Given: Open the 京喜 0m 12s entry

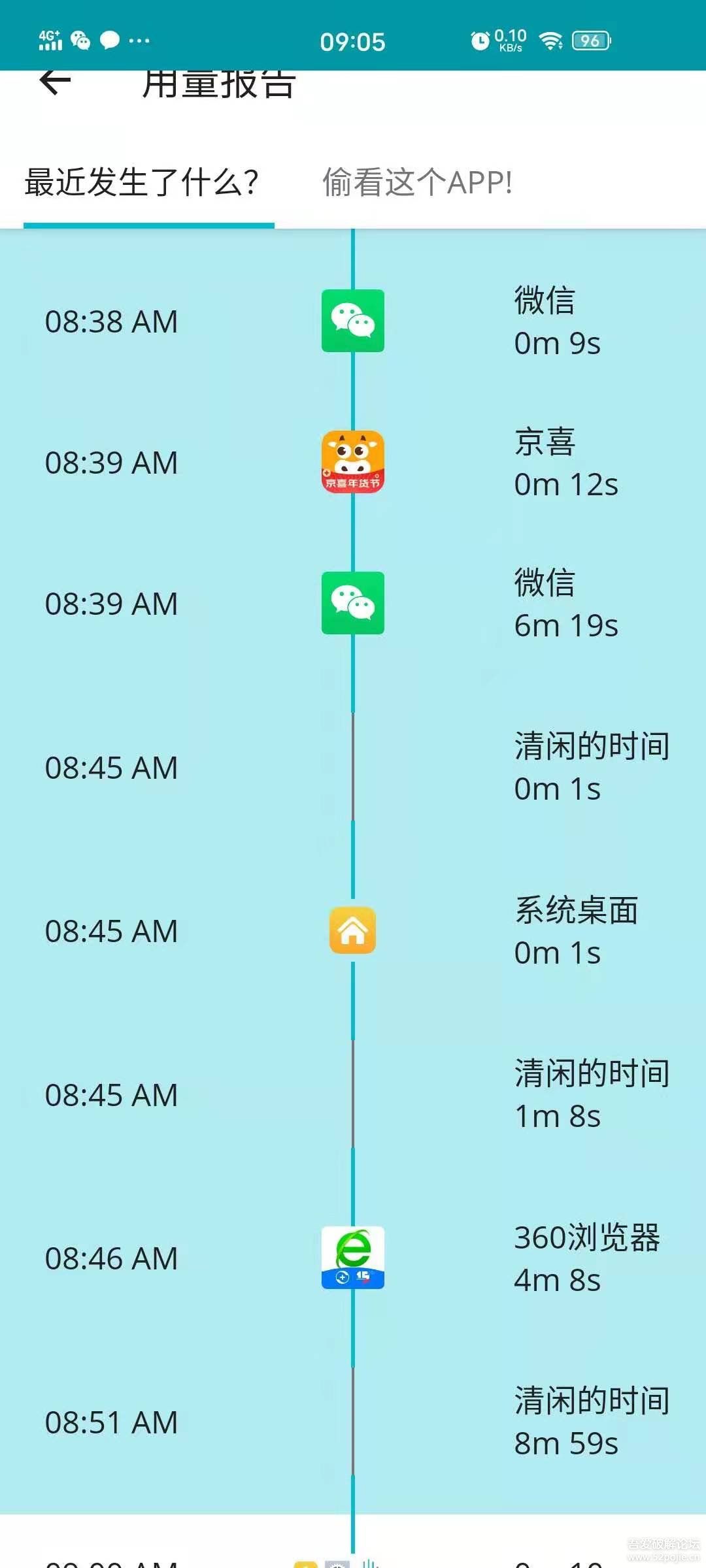Looking at the screenshot, I should pos(353,463).
